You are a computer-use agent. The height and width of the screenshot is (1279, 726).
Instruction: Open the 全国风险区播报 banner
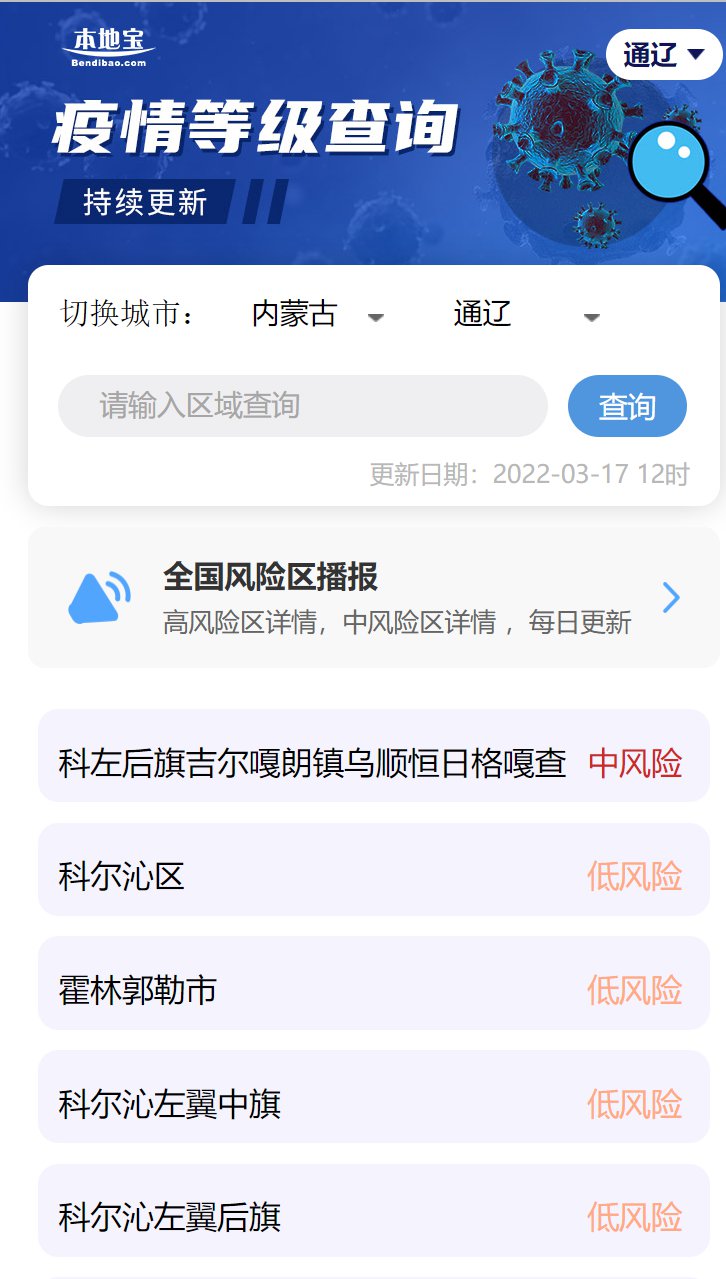374,597
